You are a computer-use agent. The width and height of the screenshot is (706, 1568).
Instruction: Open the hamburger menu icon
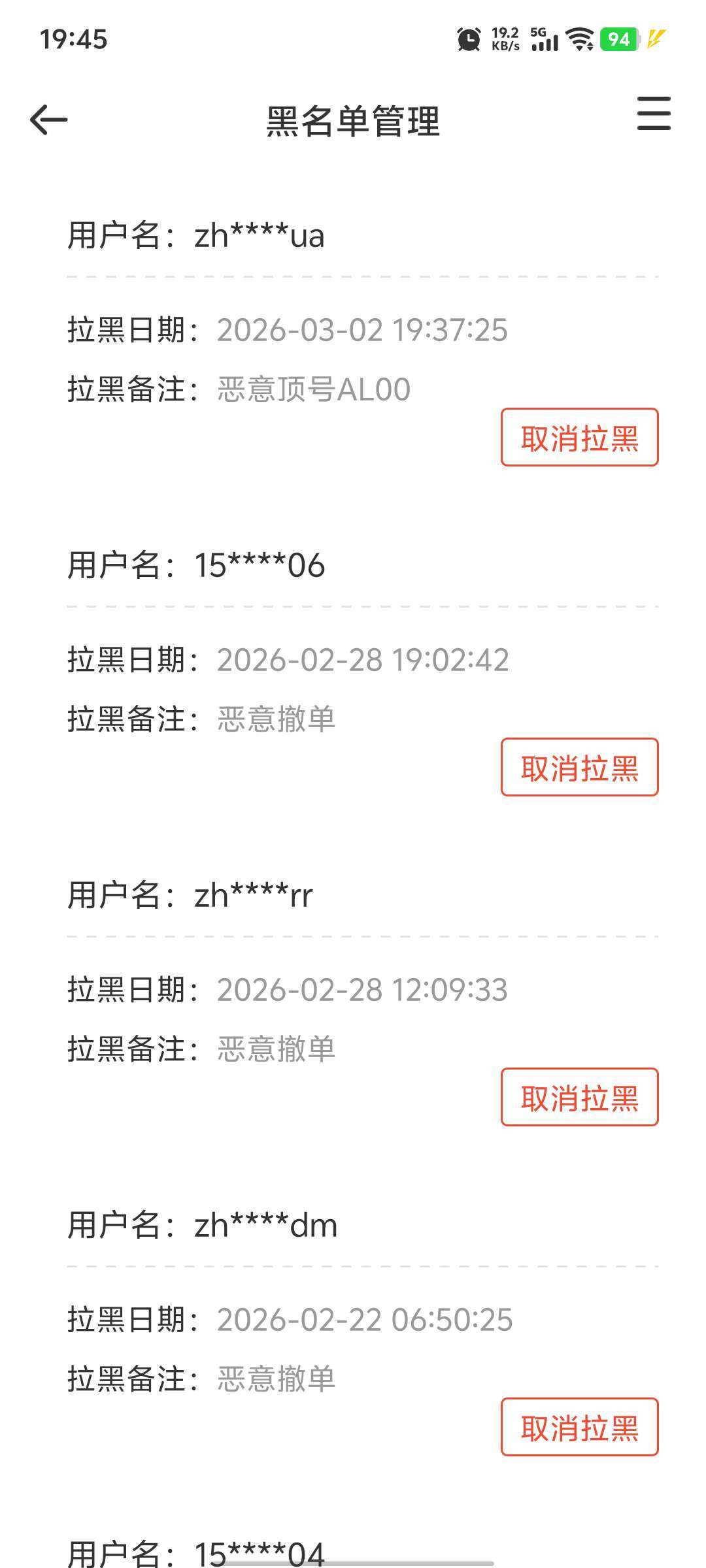(654, 114)
